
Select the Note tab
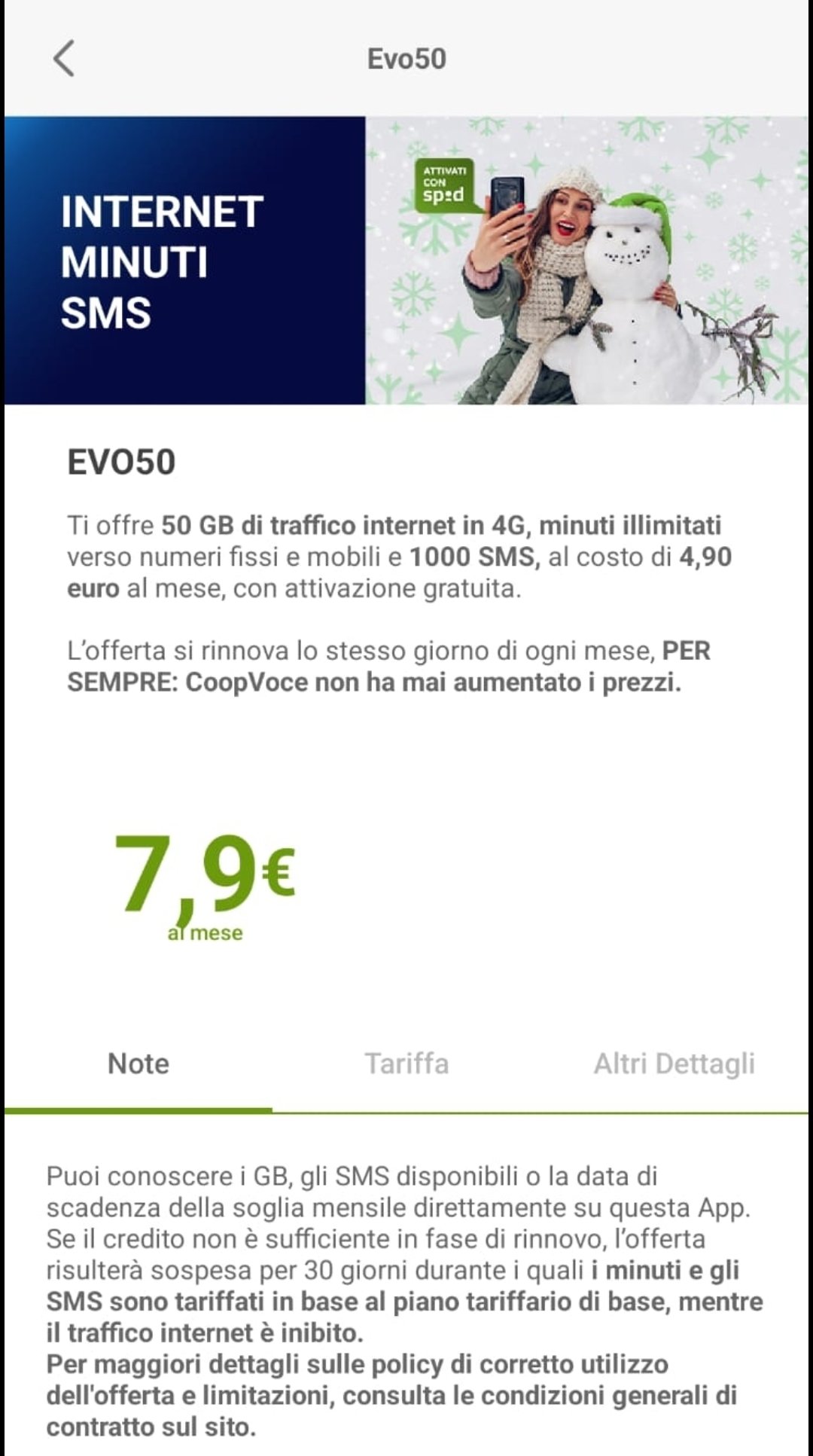pos(139,1064)
